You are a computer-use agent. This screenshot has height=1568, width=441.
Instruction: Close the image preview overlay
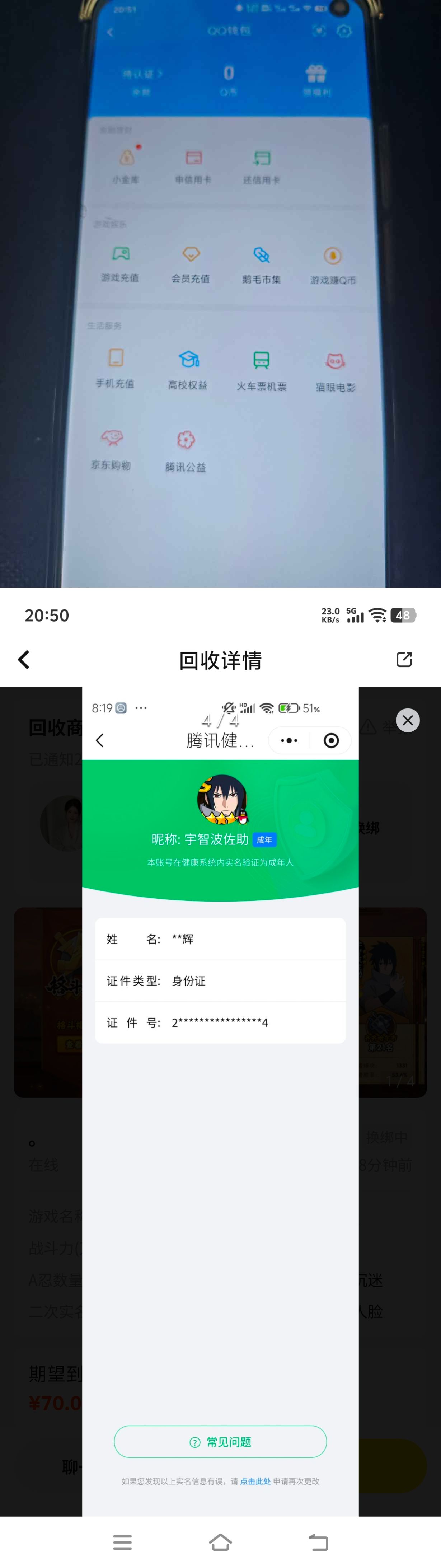pyautogui.click(x=408, y=720)
